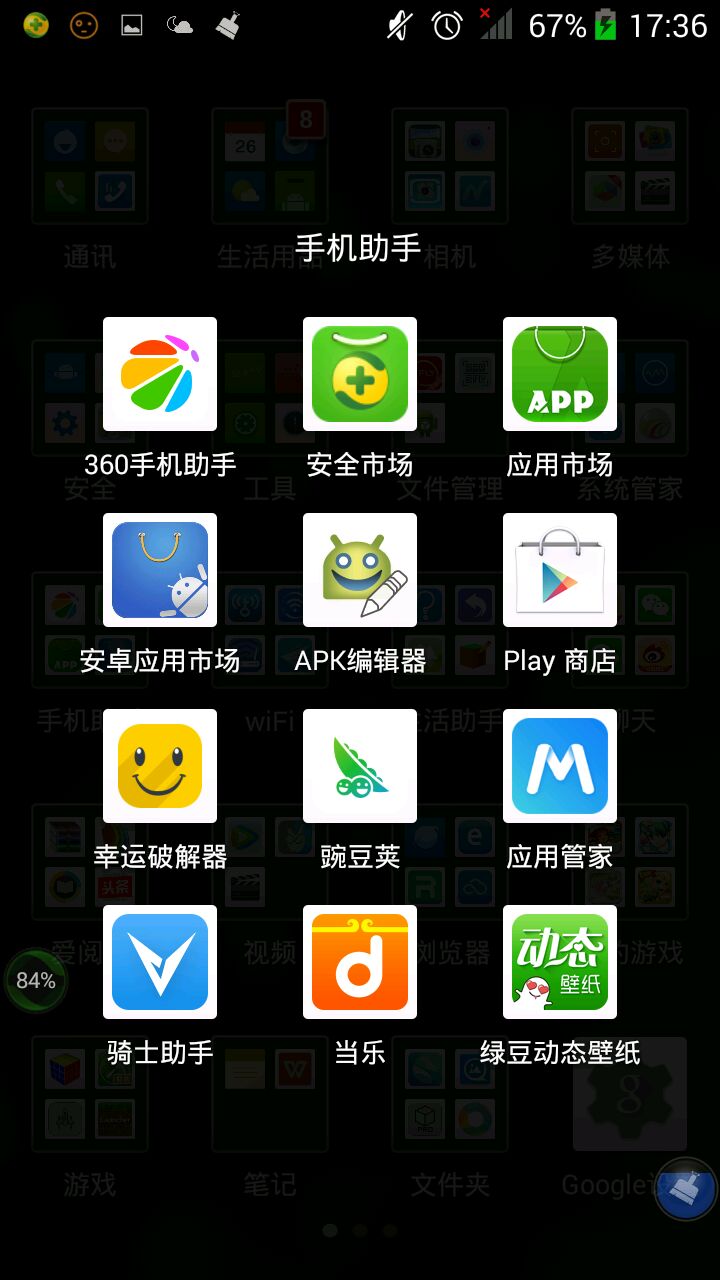Rename folder by tapping 手机助手 title
The image size is (720, 1280).
click(x=358, y=246)
